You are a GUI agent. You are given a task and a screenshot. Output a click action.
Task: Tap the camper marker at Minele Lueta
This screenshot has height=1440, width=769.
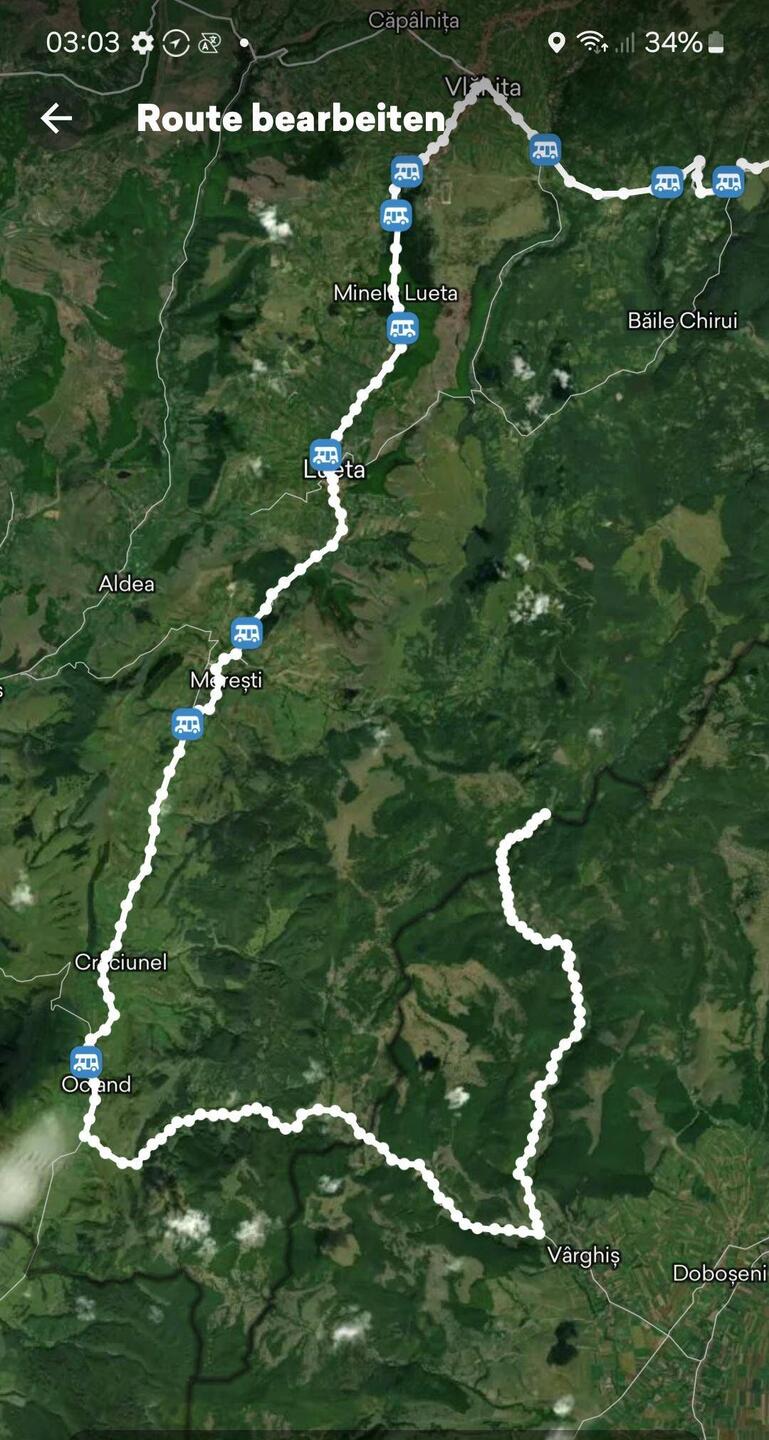coord(402,327)
